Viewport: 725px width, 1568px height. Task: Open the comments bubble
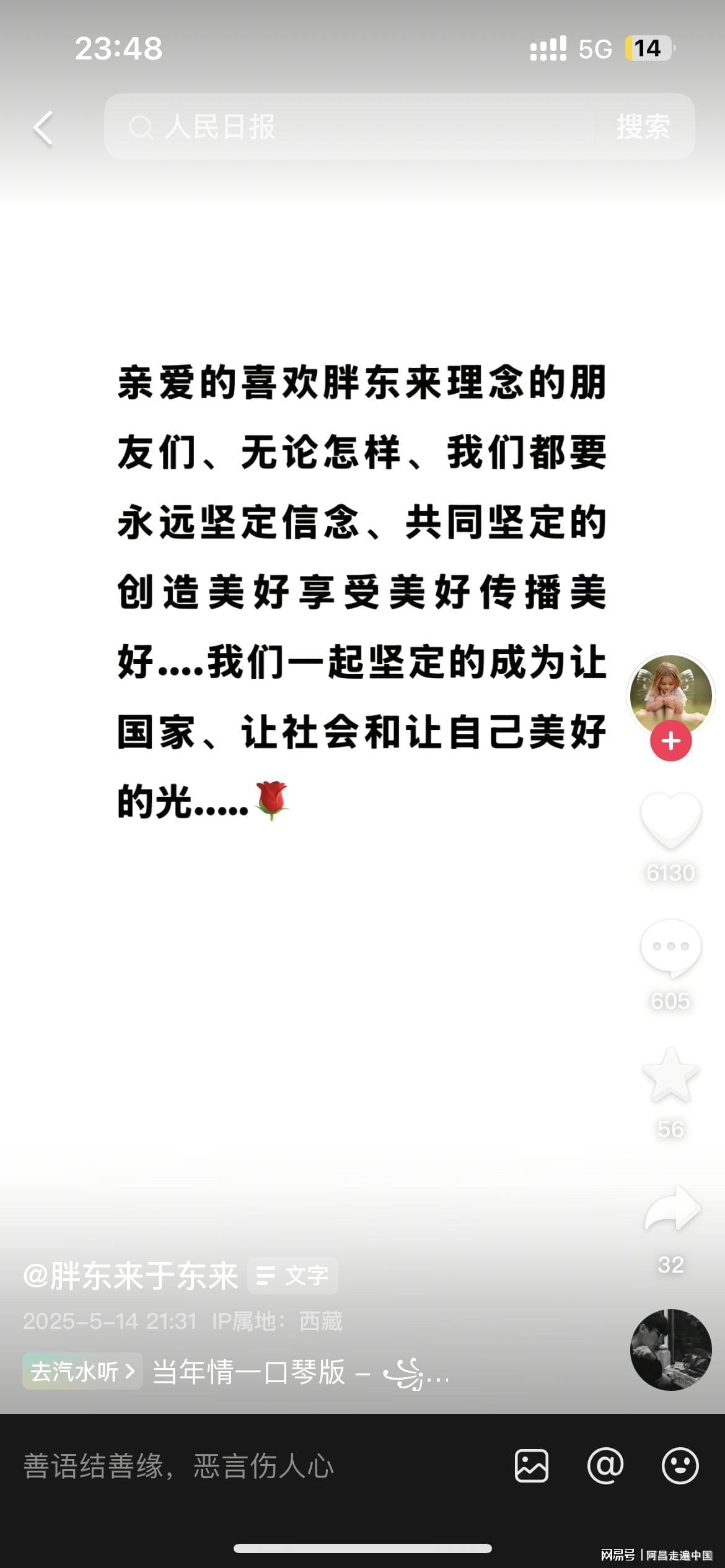click(x=670, y=947)
